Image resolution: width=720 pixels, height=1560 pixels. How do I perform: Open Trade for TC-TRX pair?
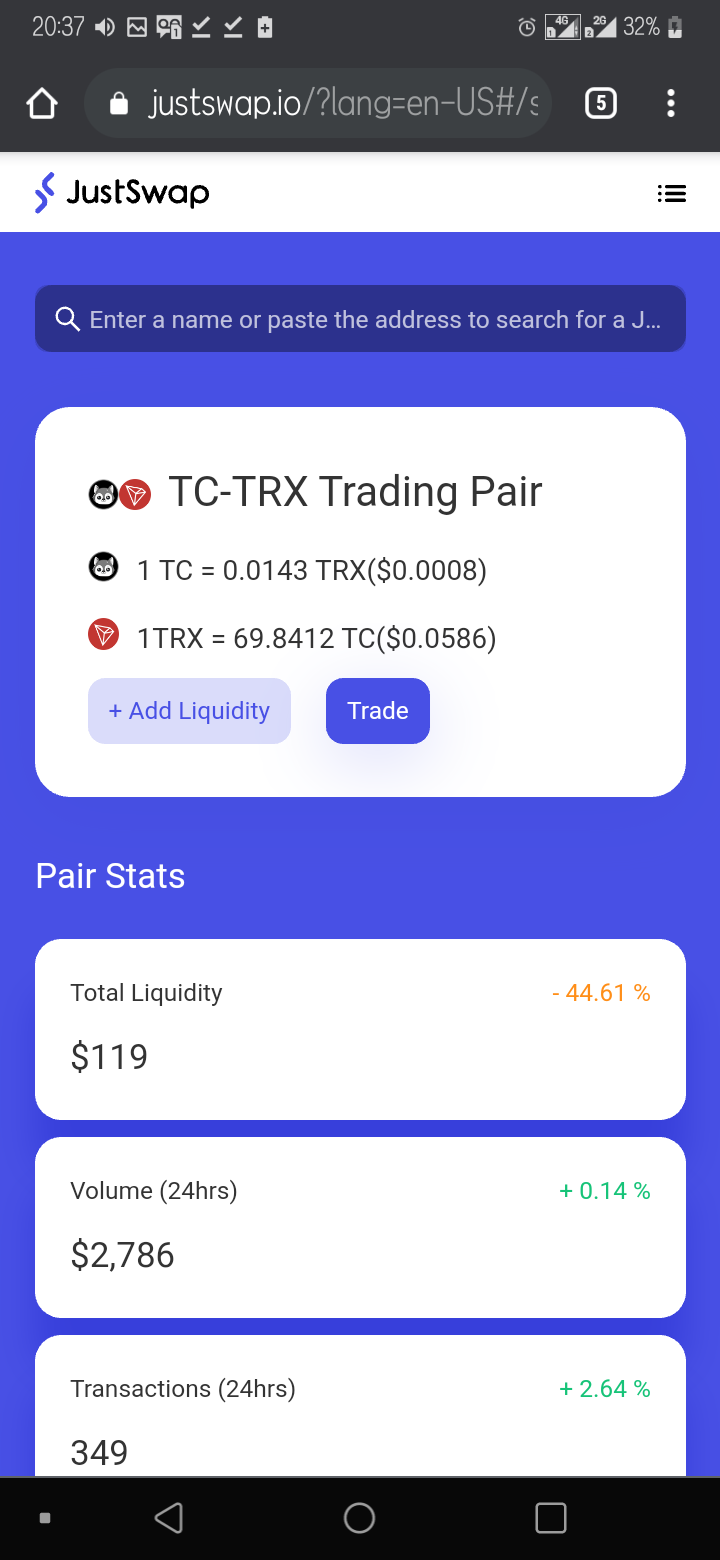click(x=378, y=711)
